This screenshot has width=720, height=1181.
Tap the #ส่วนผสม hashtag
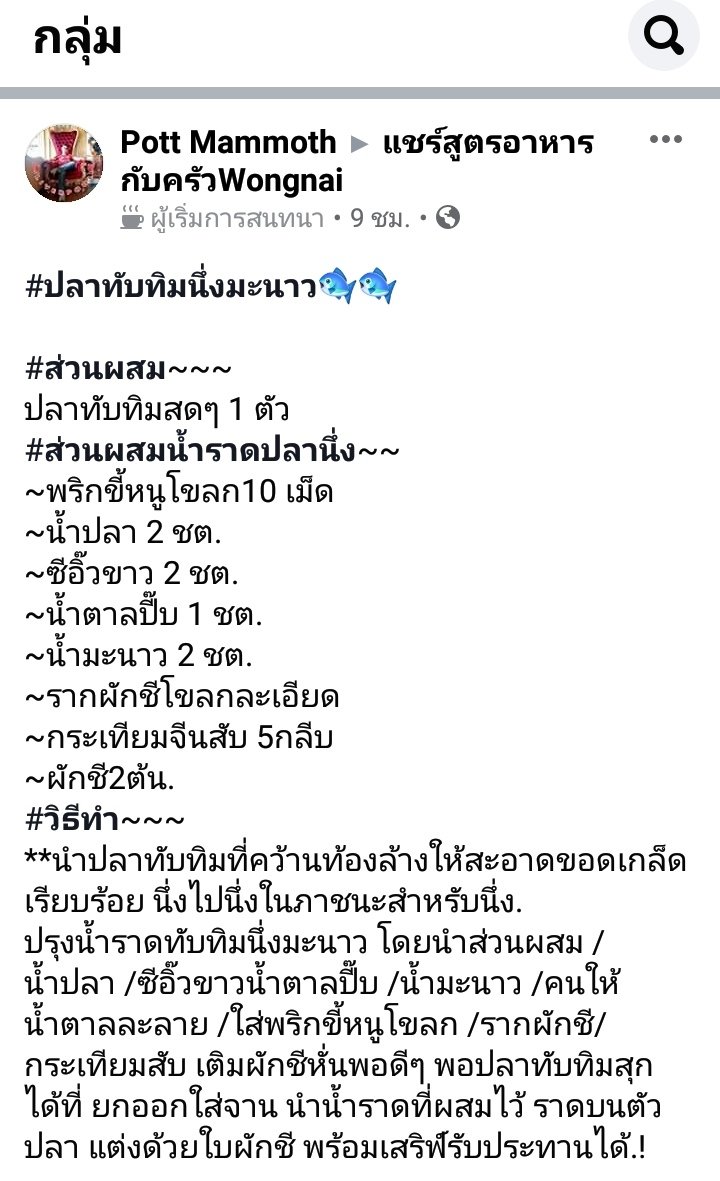[x=97, y=369]
